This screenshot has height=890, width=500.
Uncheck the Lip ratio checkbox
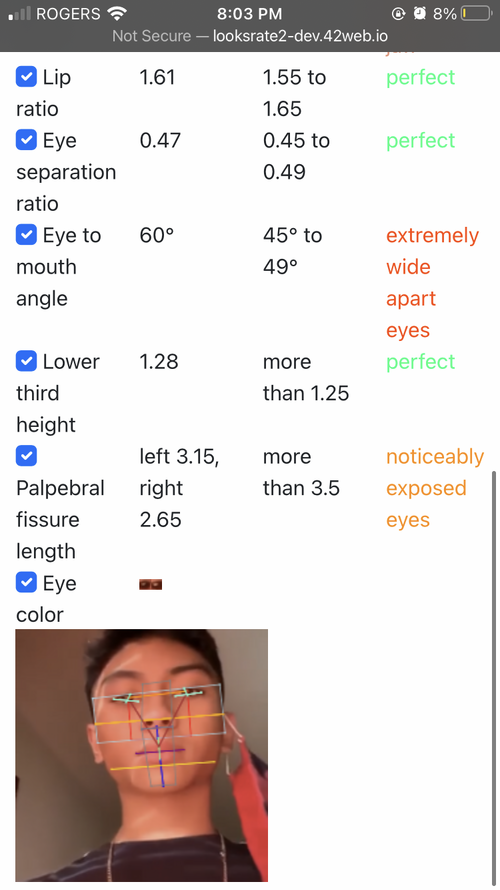[26, 77]
